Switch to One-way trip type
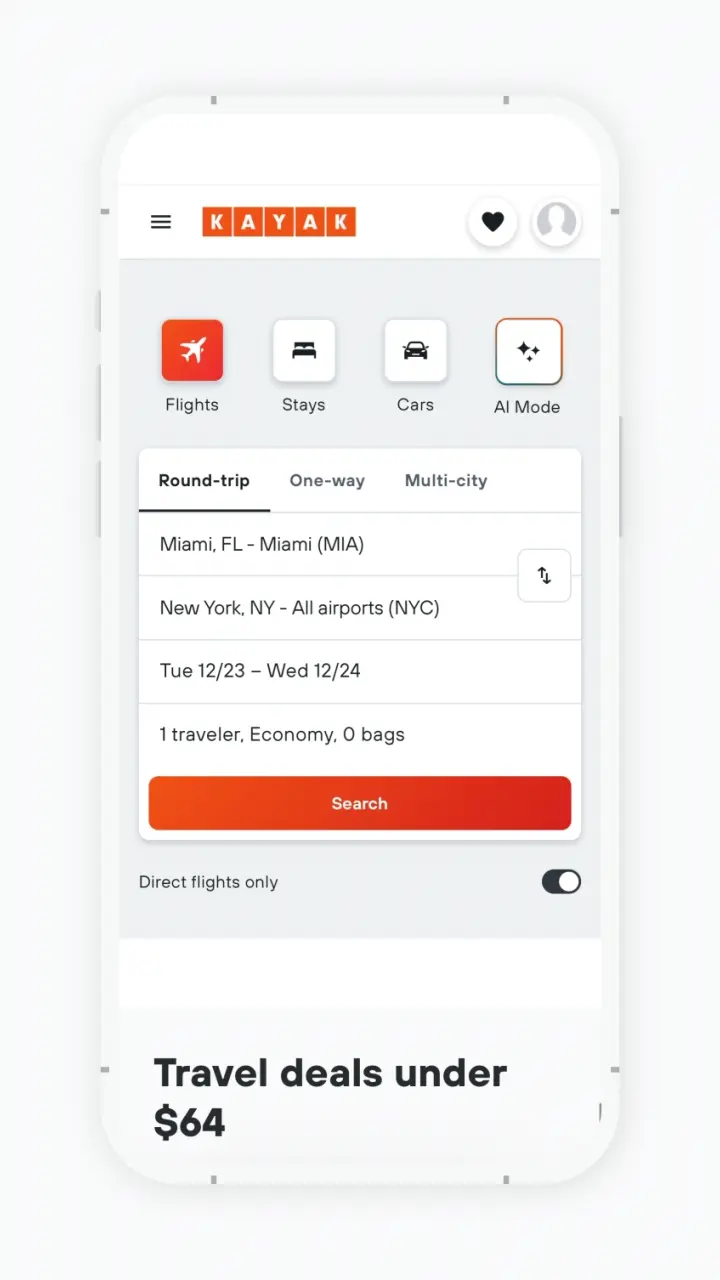This screenshot has height=1280, width=720. [x=327, y=481]
